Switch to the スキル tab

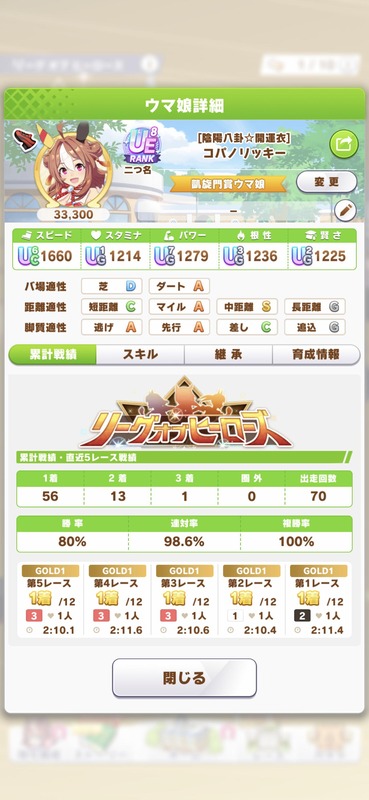click(x=140, y=355)
